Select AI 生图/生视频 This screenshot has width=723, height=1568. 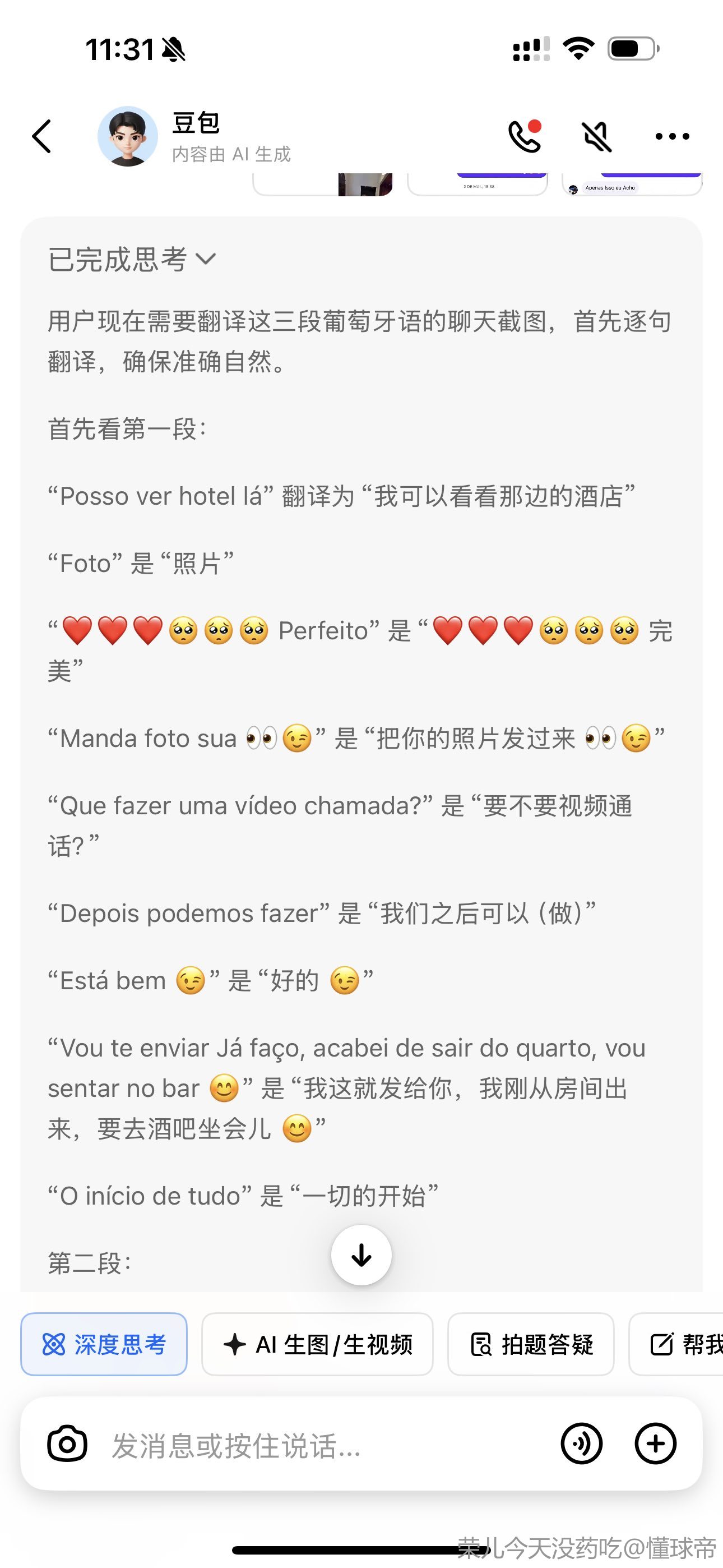[317, 1344]
